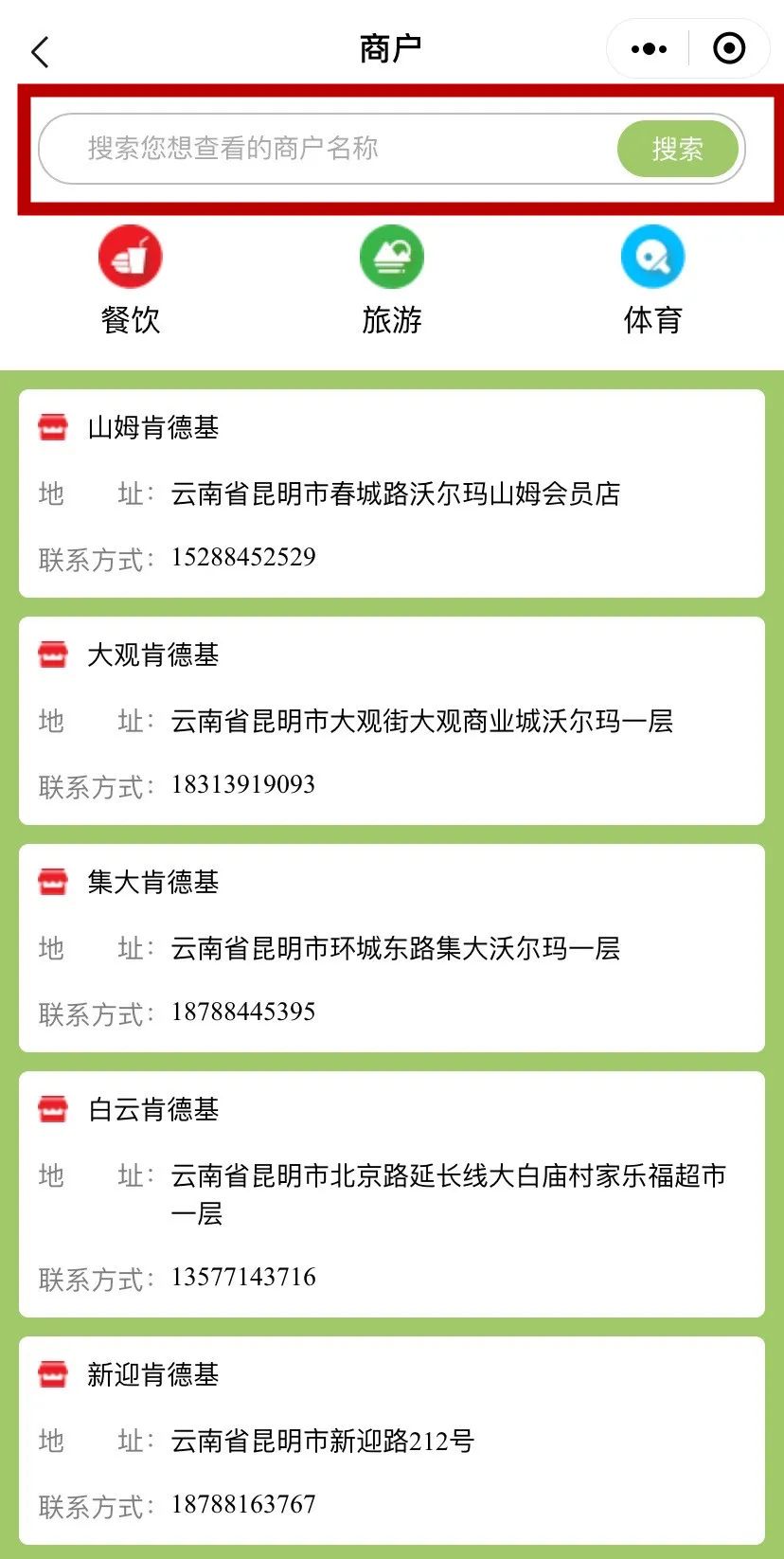Dial 18788445395 for 集大肯德基
784x1559 pixels.
[243, 1012]
